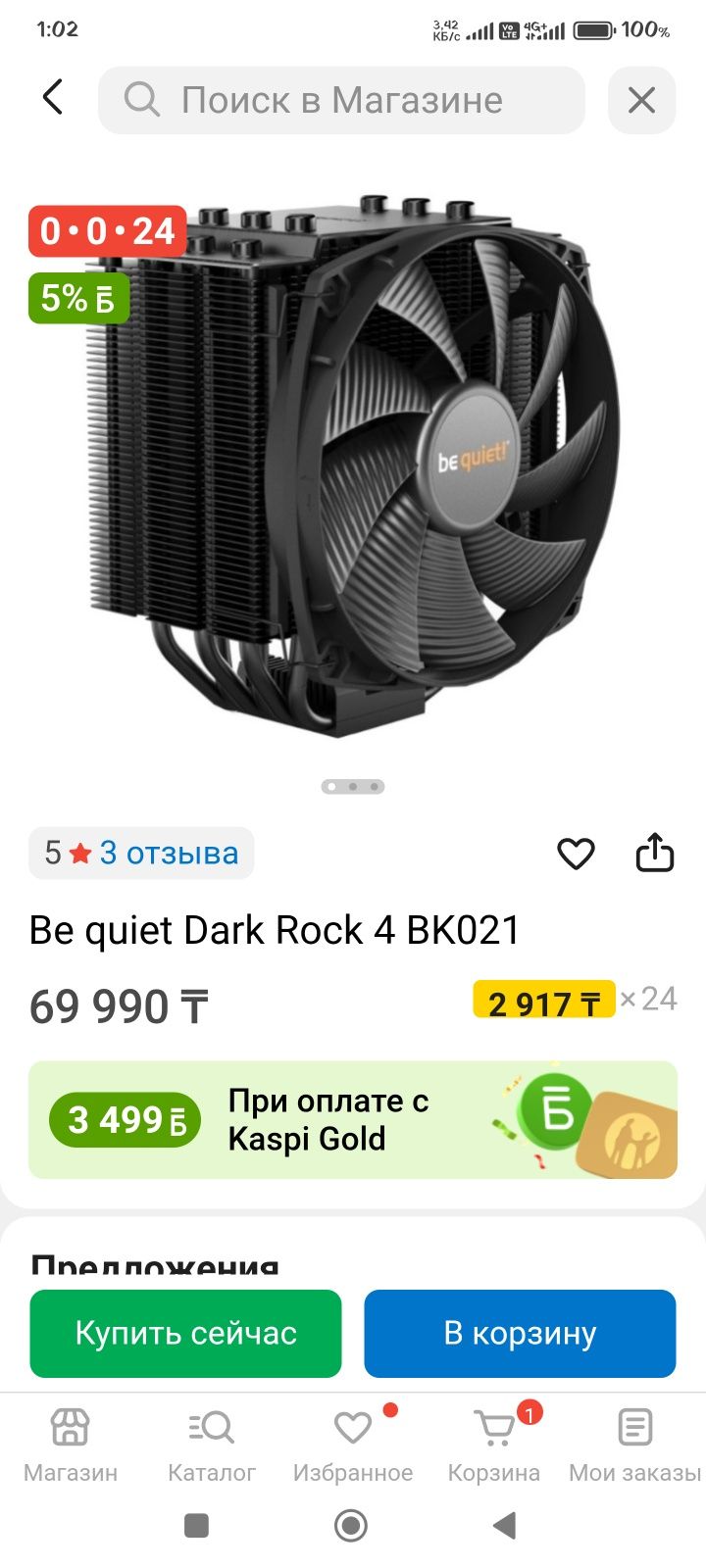Screen dimensions: 706x1568
Task: Tap the system home button
Action: click(351, 1526)
